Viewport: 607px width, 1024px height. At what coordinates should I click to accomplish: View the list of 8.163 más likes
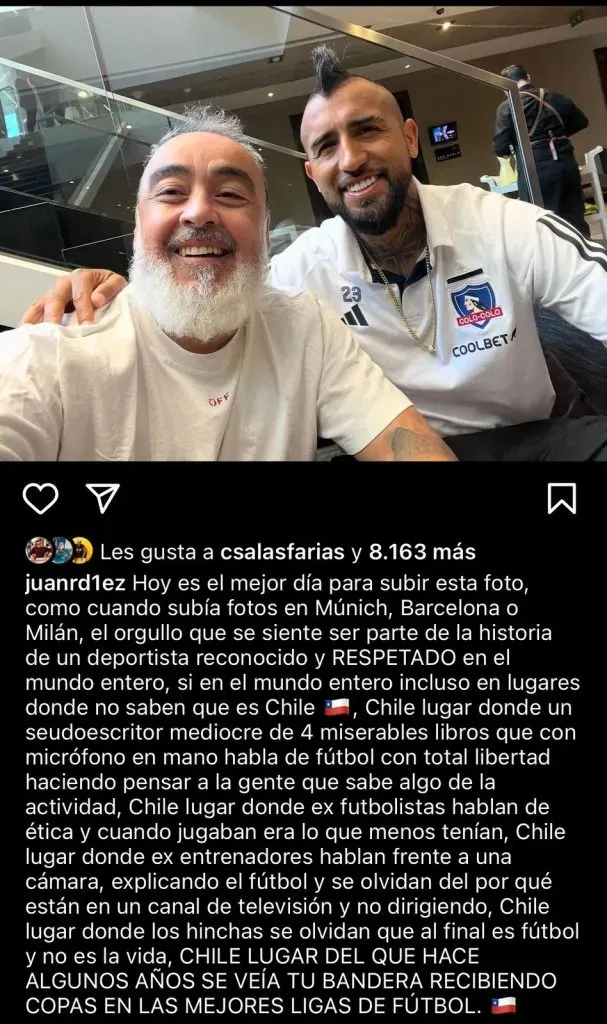tap(421, 551)
